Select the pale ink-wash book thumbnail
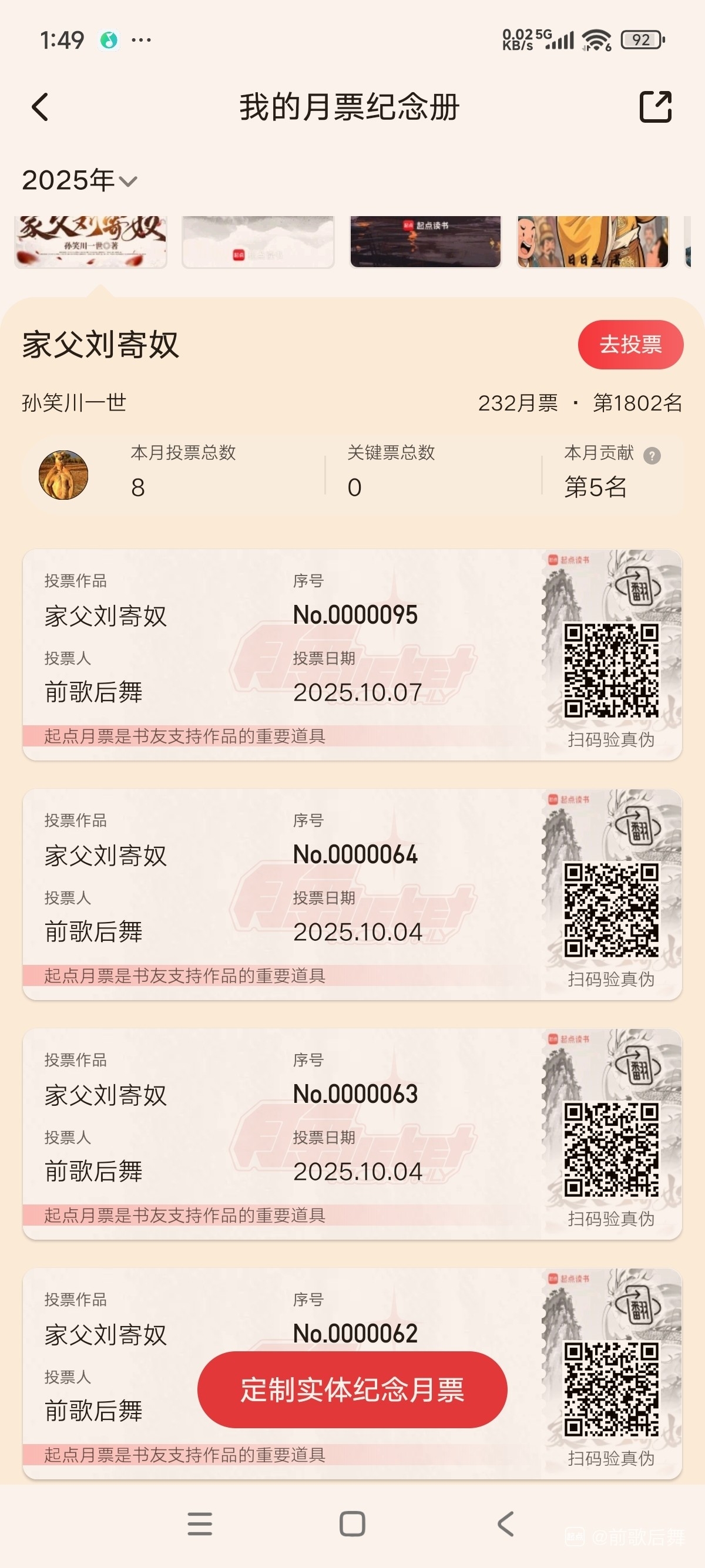The image size is (705, 1568). pyautogui.click(x=258, y=241)
